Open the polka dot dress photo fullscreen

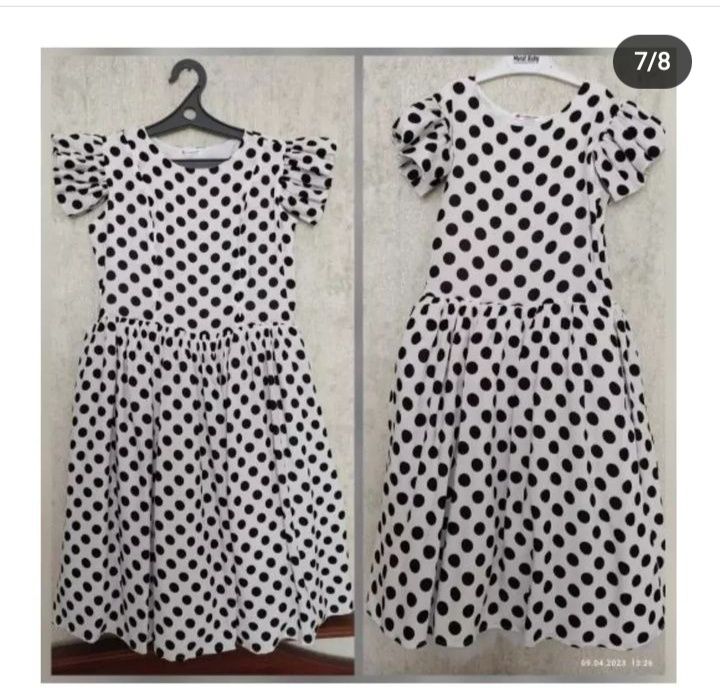tap(358, 360)
